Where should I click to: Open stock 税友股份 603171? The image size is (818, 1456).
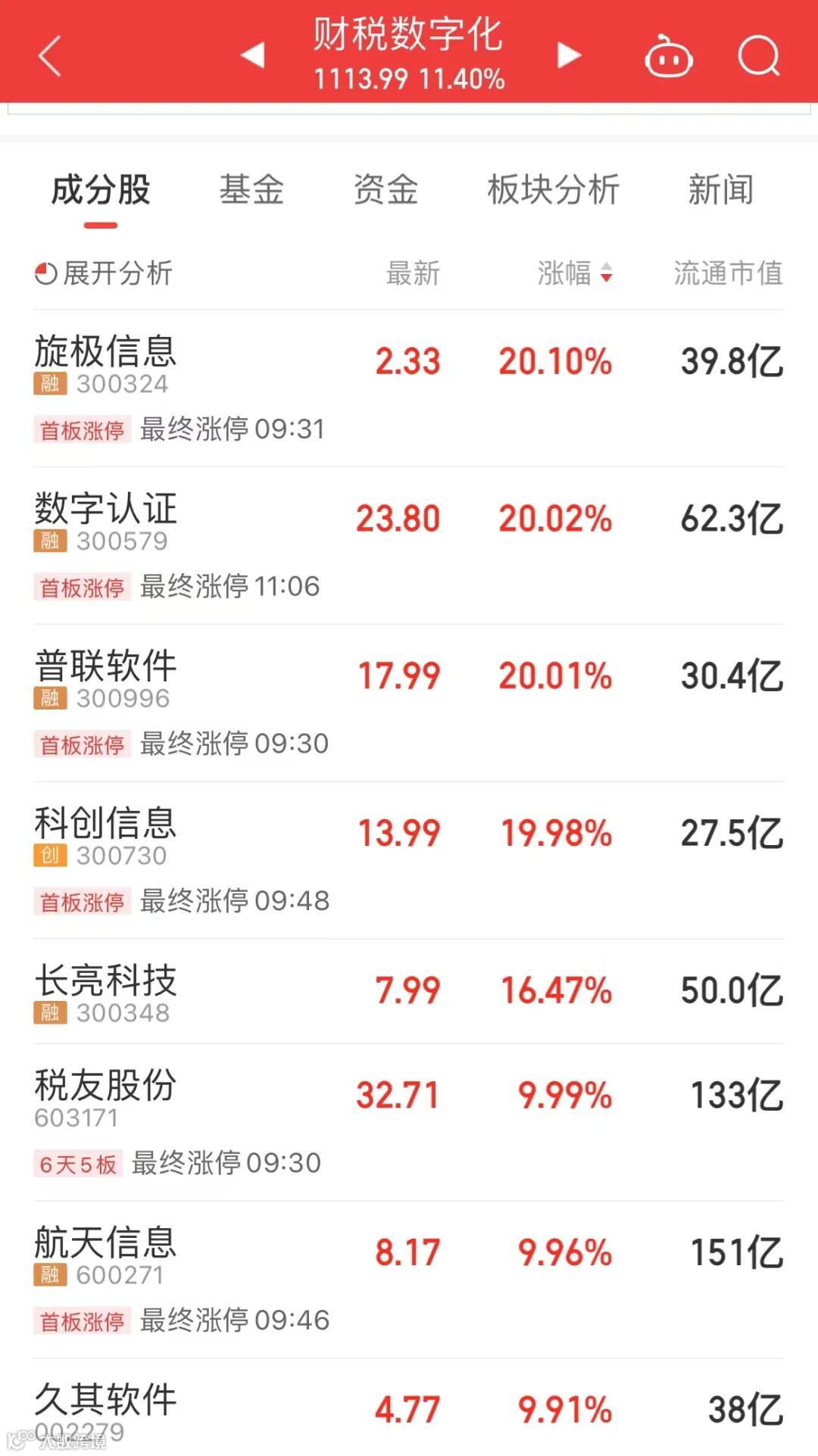pos(106,1098)
